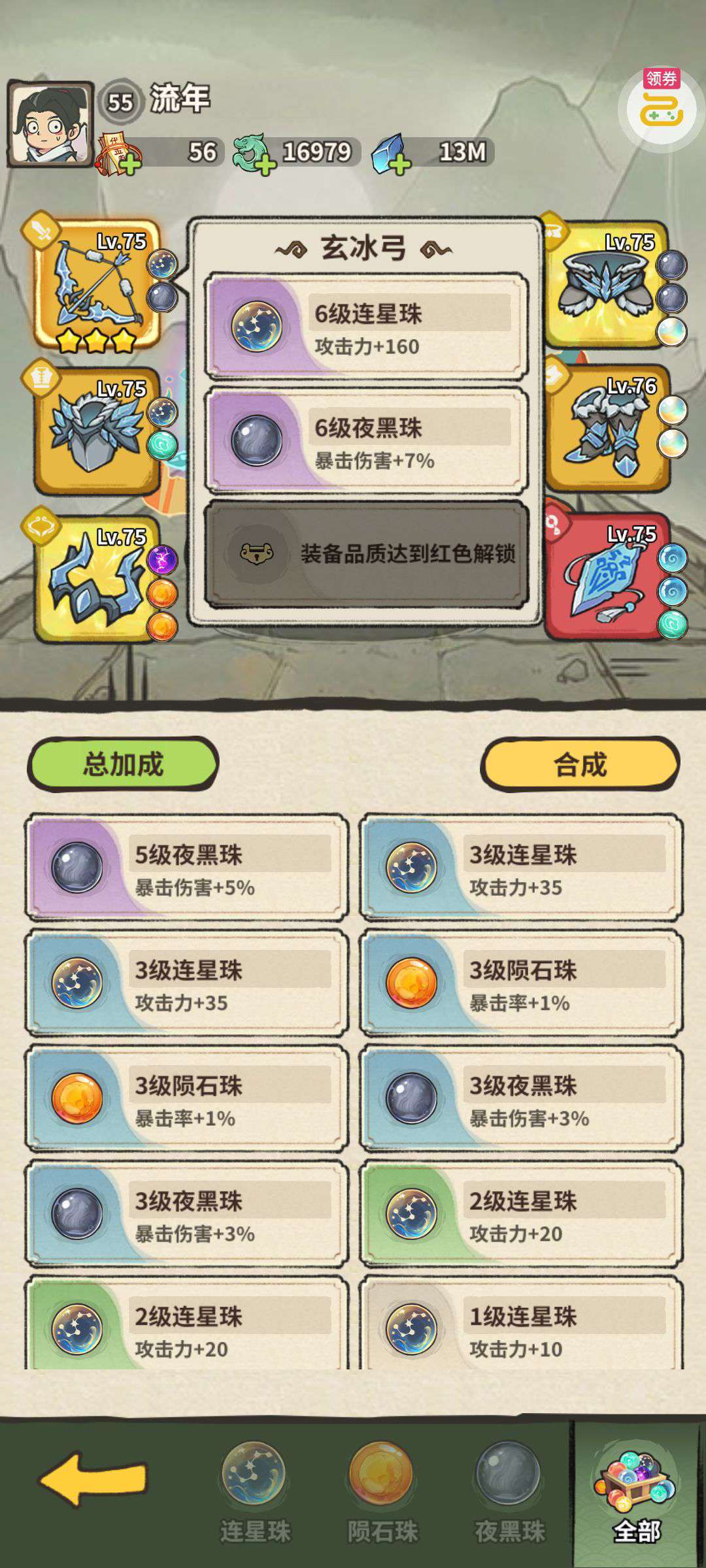Open the player avatar profile

50,123
